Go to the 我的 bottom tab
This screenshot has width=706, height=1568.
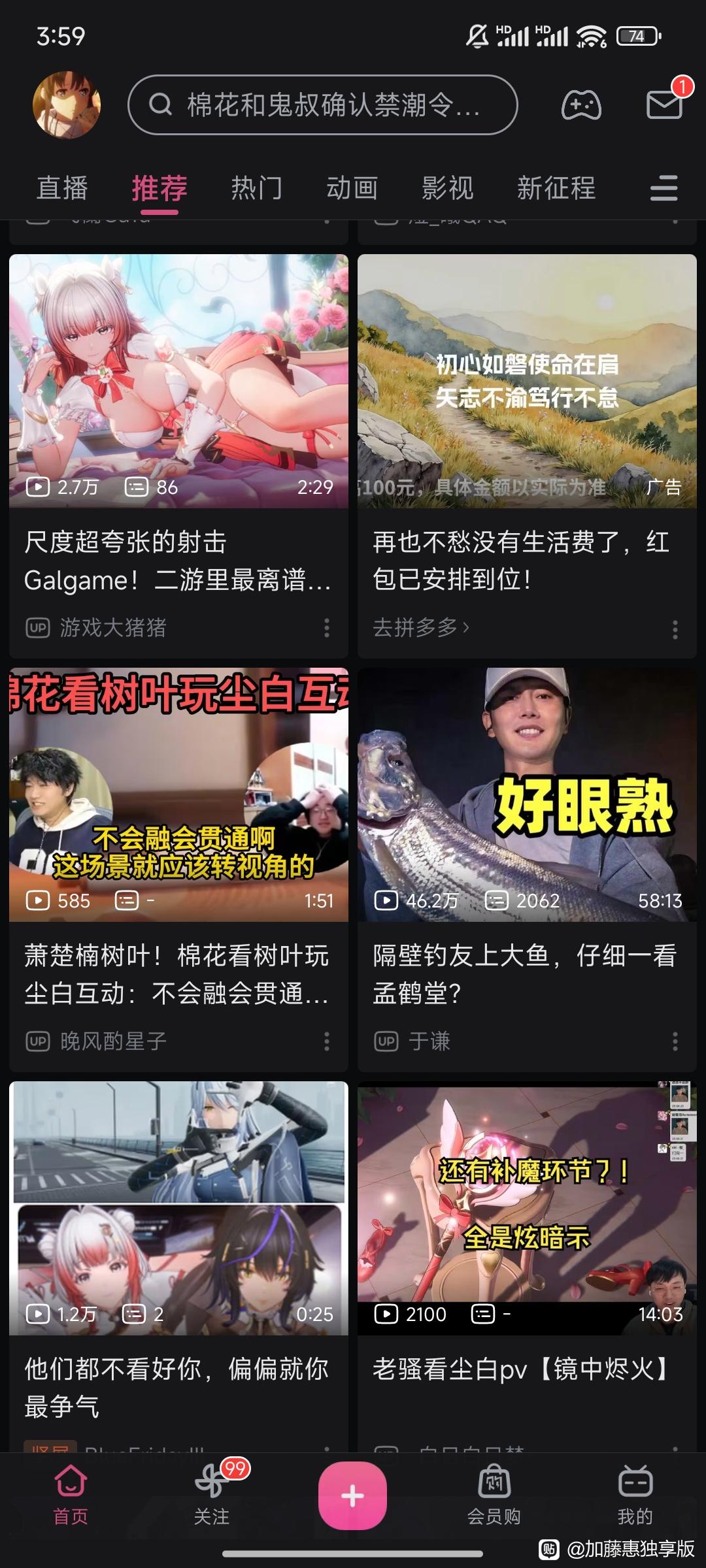(635, 1495)
